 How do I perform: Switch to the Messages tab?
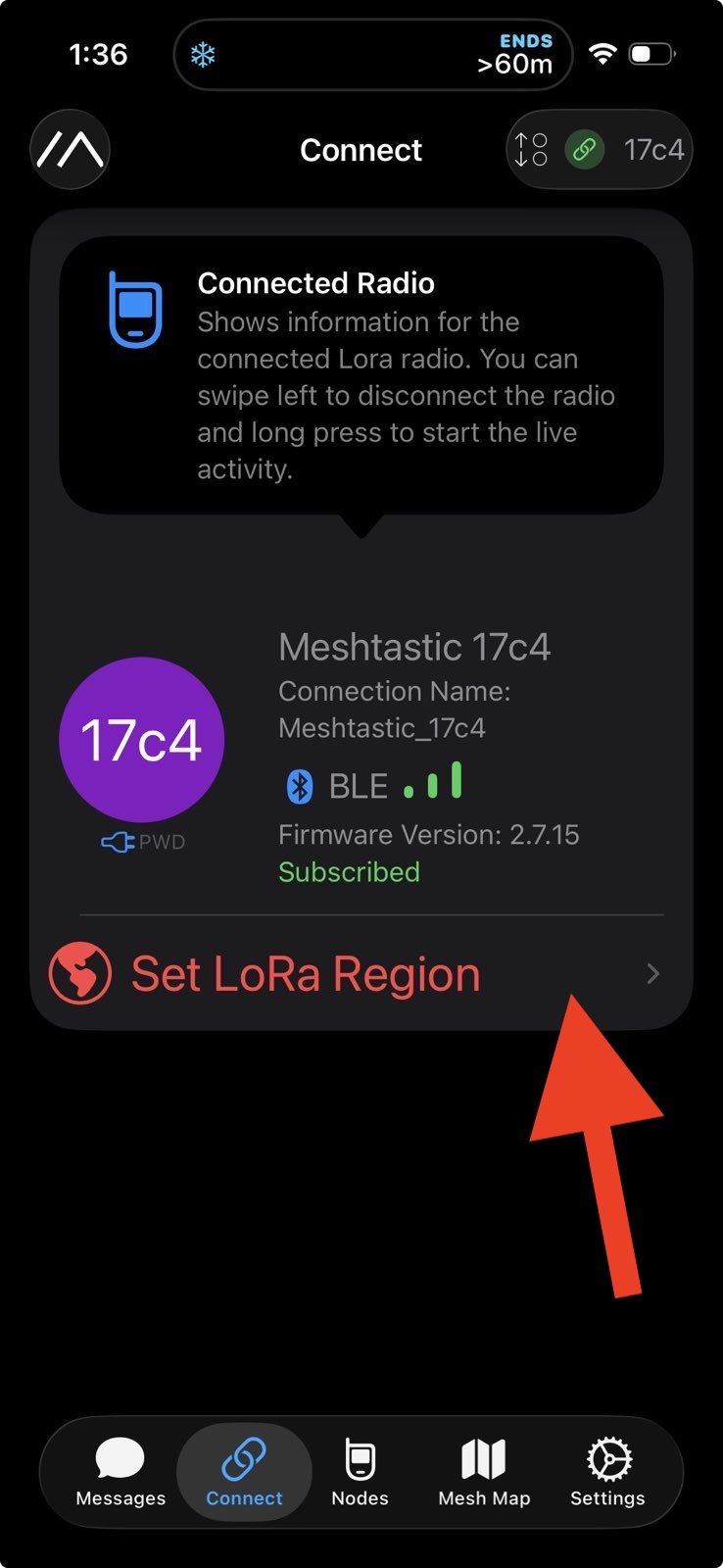[x=120, y=1471]
